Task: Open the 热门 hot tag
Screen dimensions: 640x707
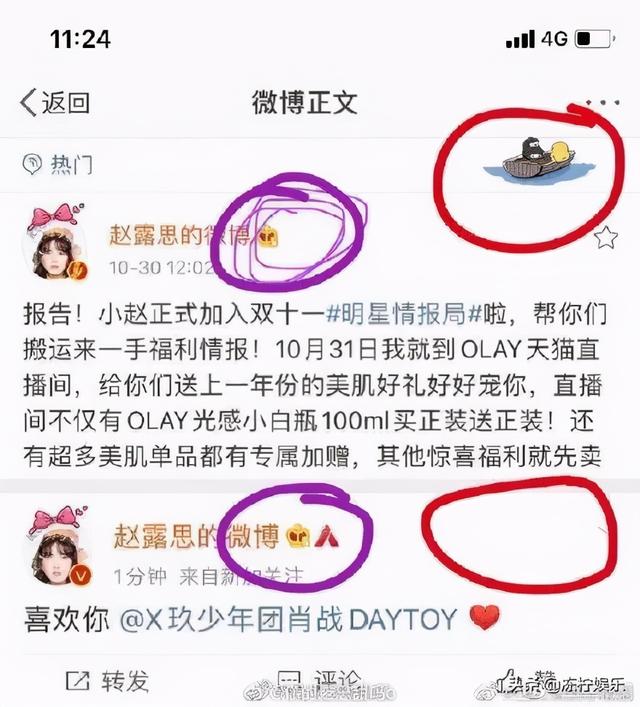Action: (60, 162)
